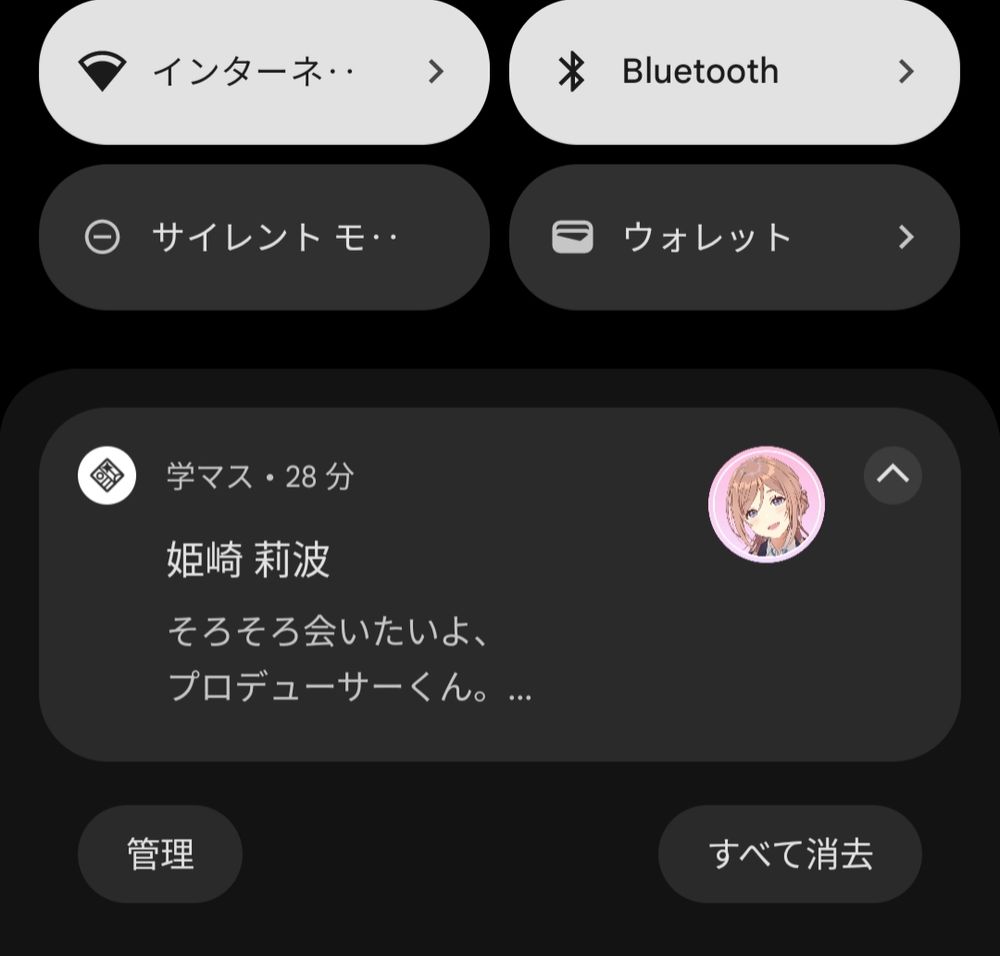Viewport: 1000px width, 956px height.
Task: Enable サイレント モード tile
Action: coord(263,237)
